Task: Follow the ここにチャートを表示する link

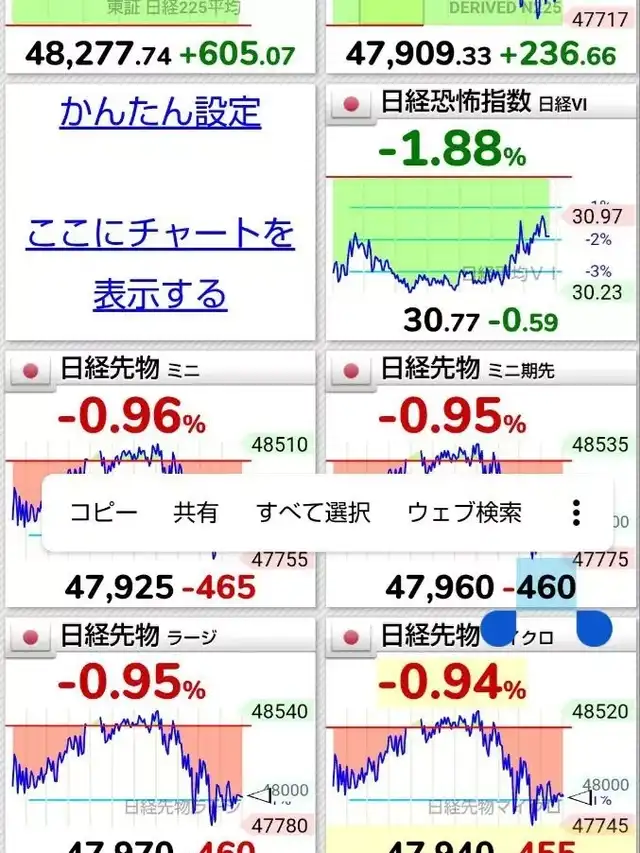Action: coord(160,263)
